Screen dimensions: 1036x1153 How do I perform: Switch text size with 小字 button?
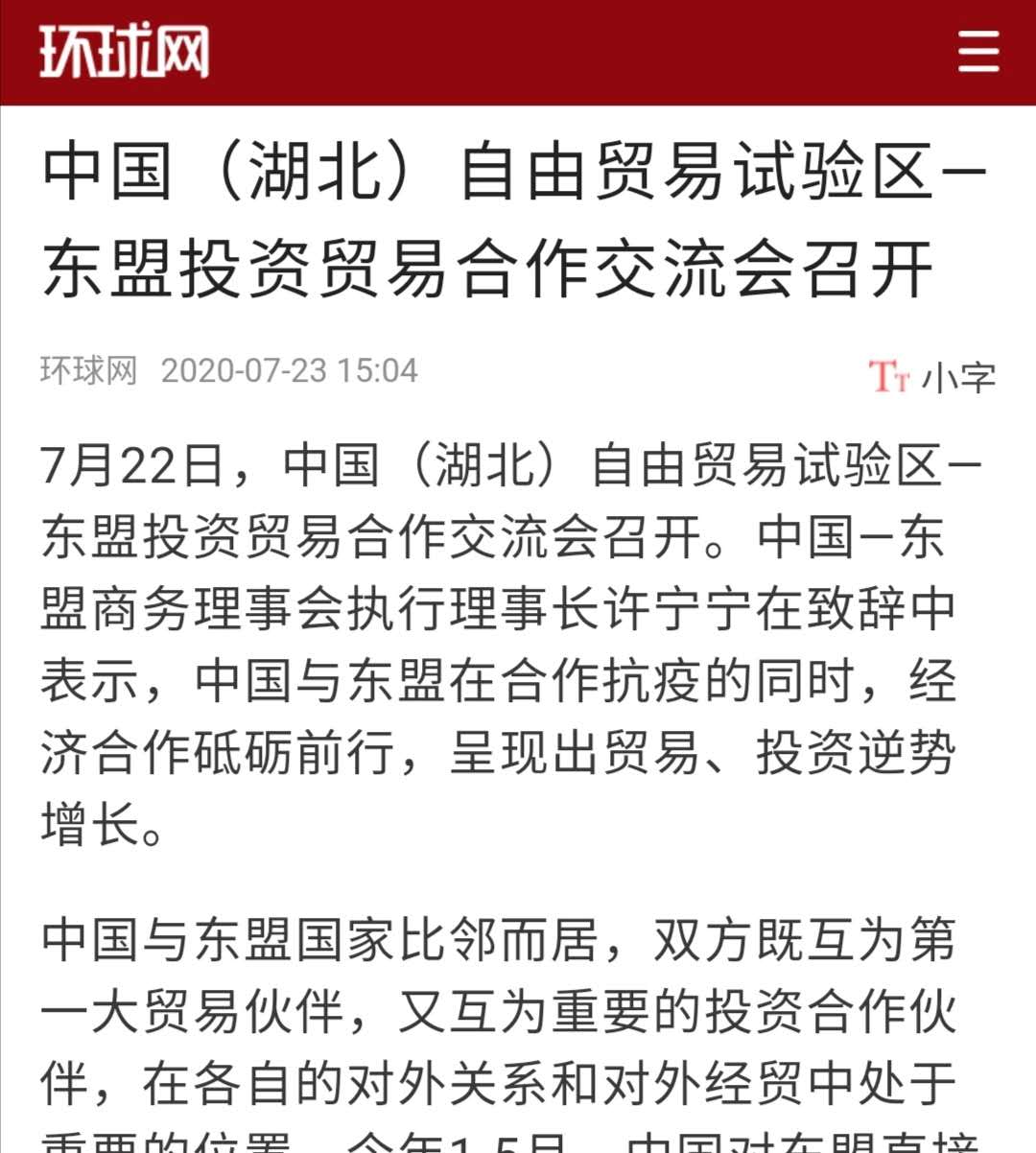931,376
